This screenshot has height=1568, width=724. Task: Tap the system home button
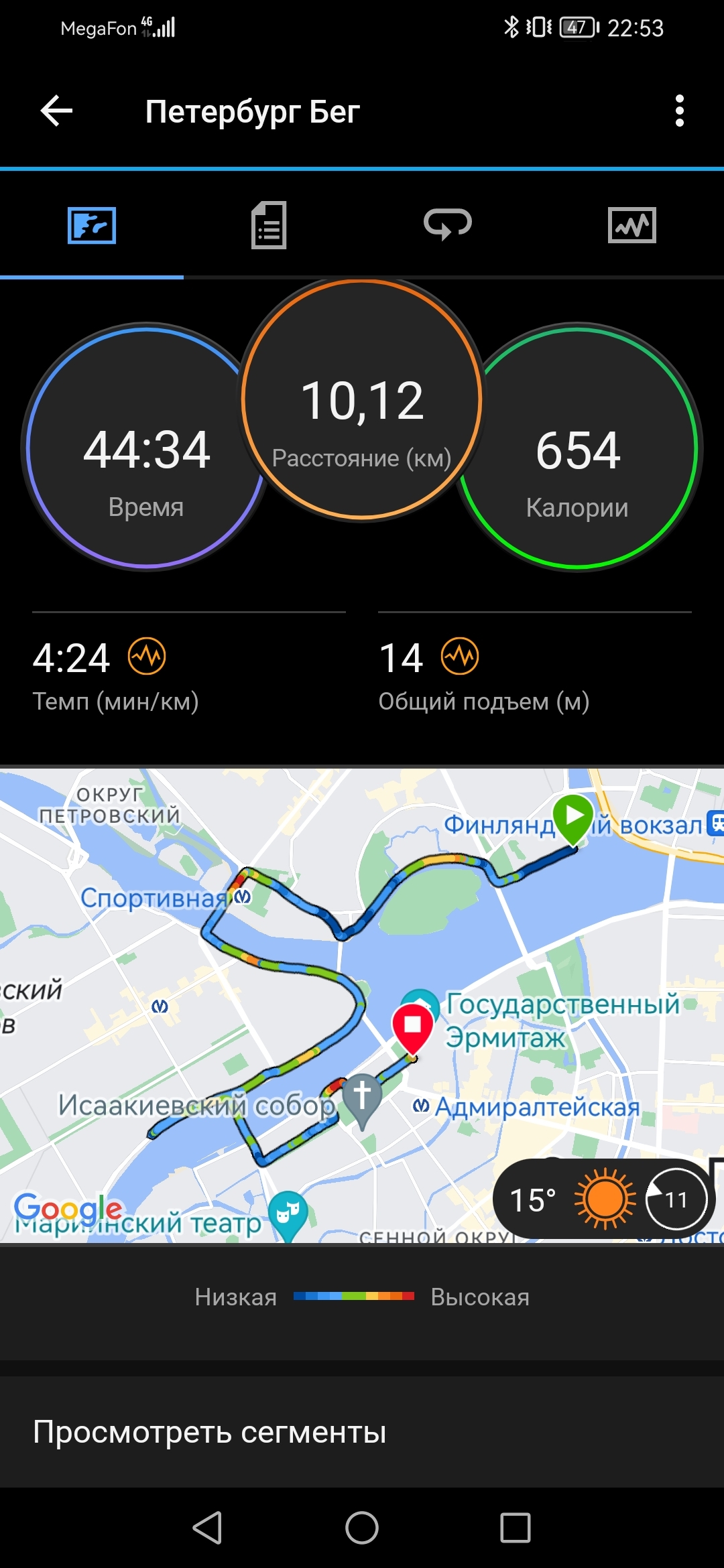point(362,1528)
